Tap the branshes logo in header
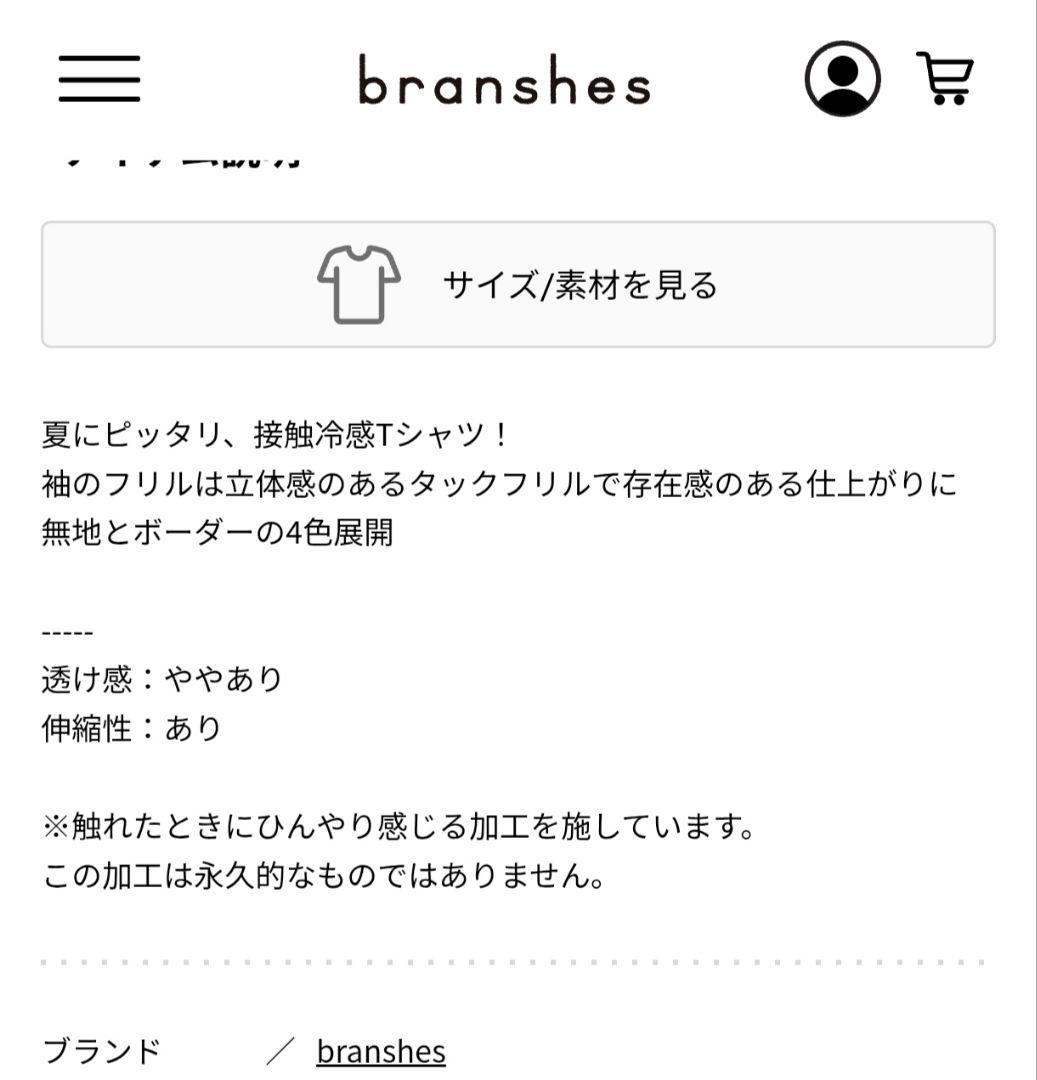This screenshot has width=1037, height=1080. coord(504,81)
